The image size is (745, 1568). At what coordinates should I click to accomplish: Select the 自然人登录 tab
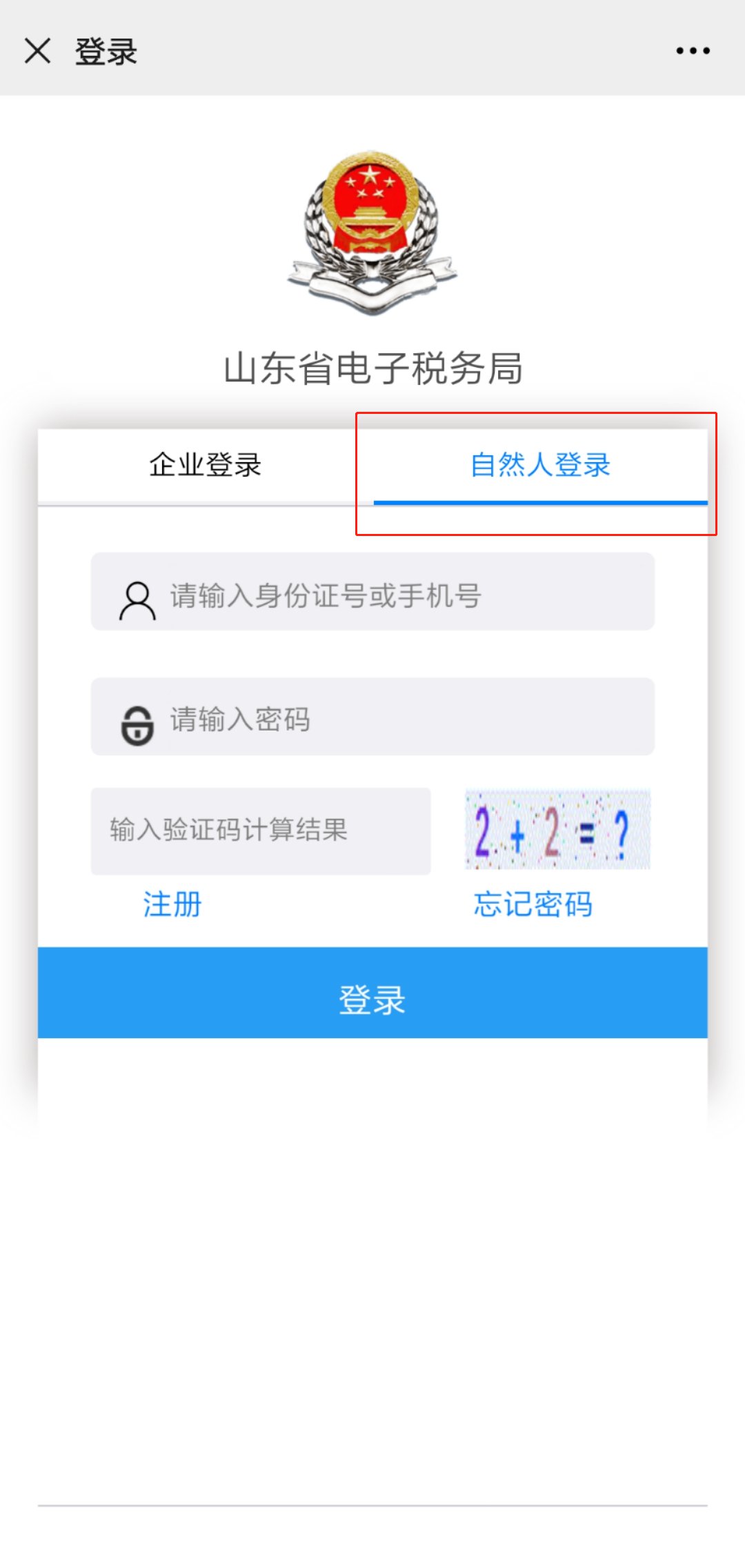coord(540,465)
